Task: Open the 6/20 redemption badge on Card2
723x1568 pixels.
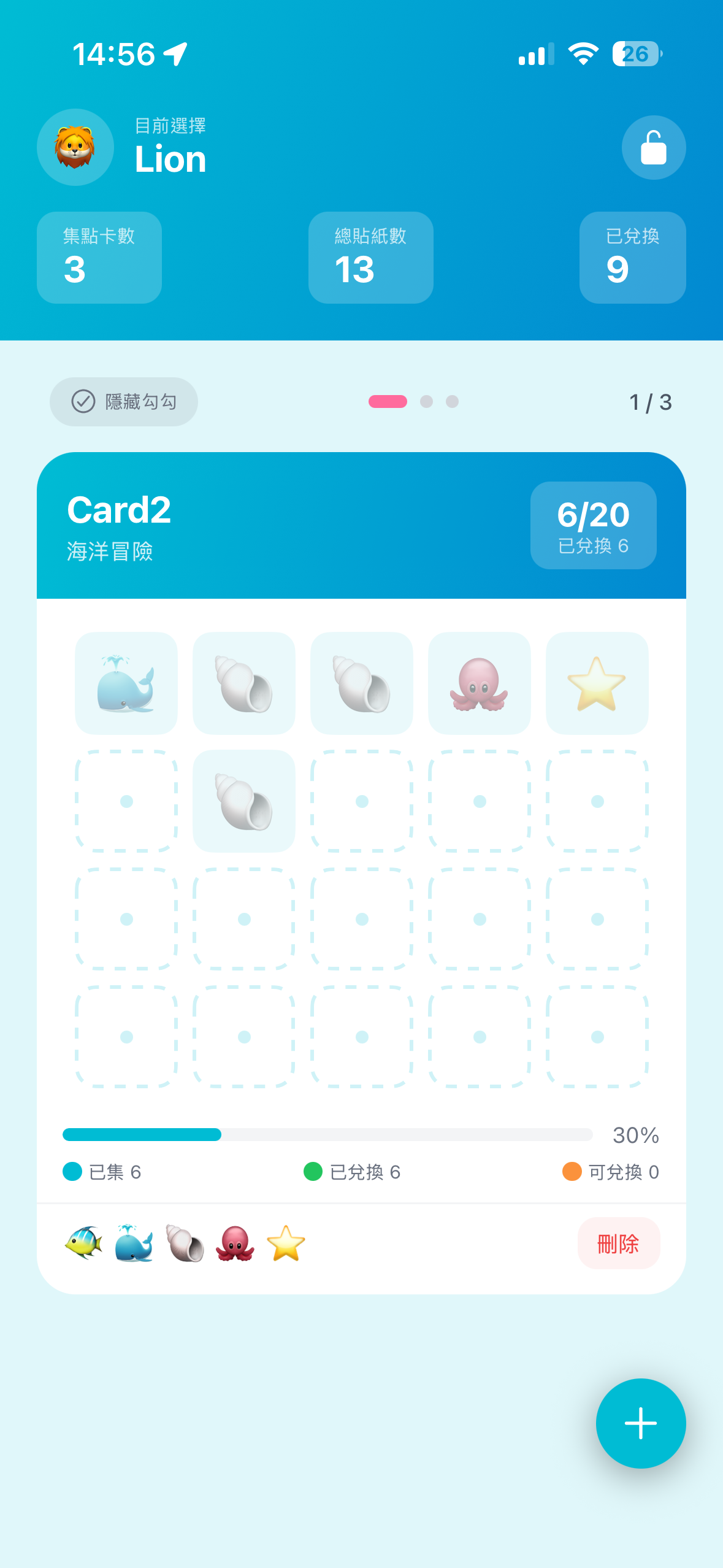Action: pos(593,526)
